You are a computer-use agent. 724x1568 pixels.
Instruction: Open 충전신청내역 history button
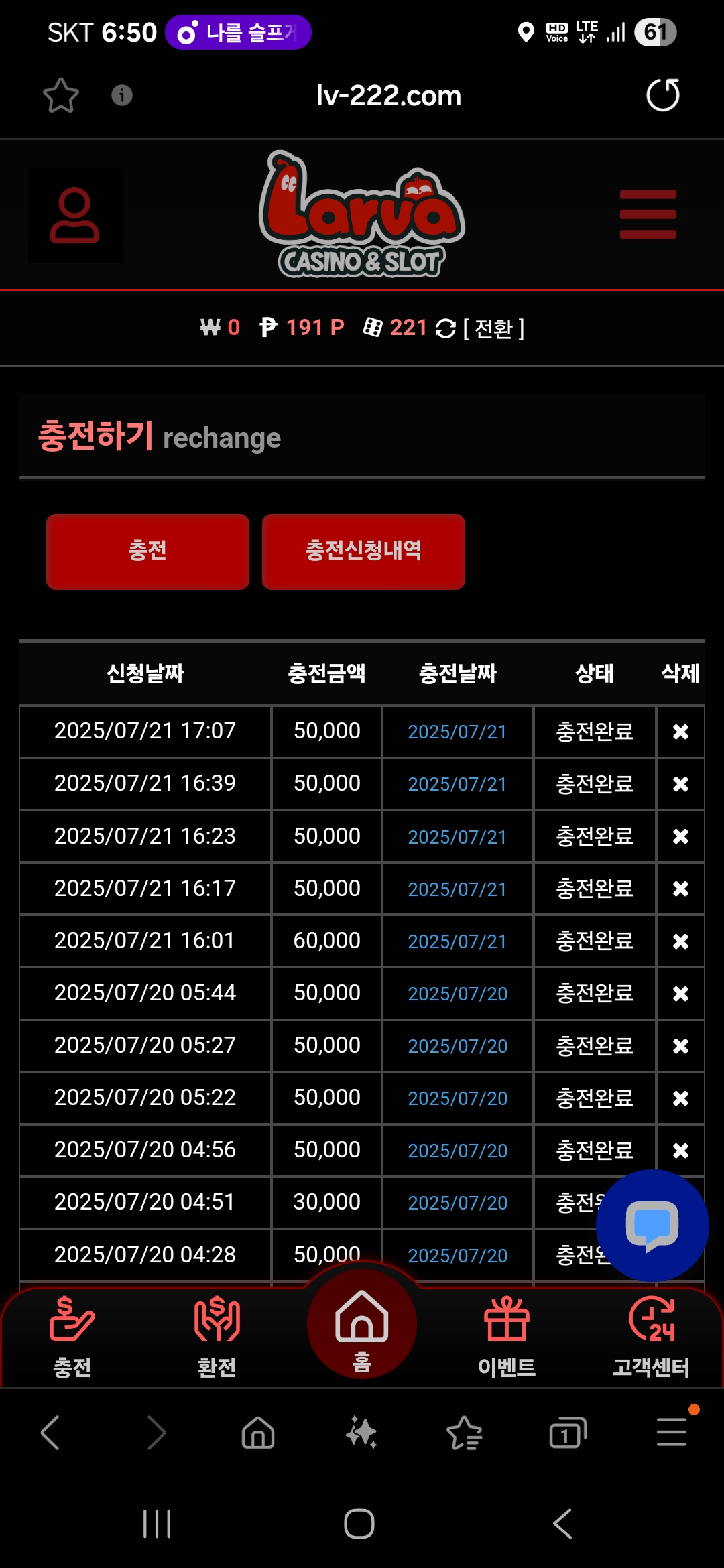(x=363, y=551)
